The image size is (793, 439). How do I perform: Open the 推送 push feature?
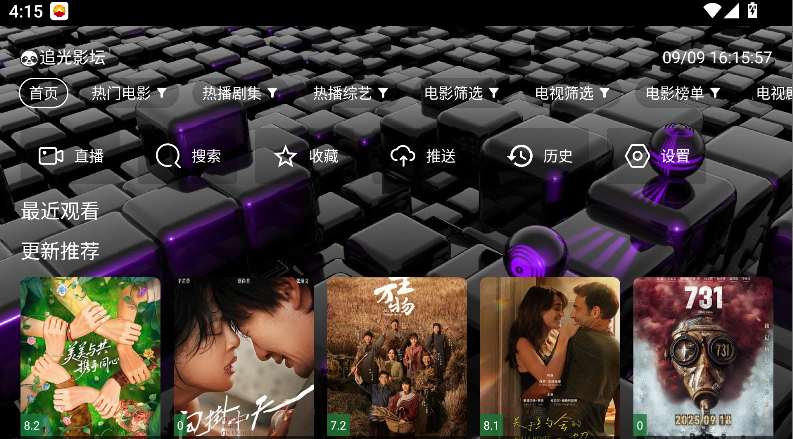(x=424, y=156)
